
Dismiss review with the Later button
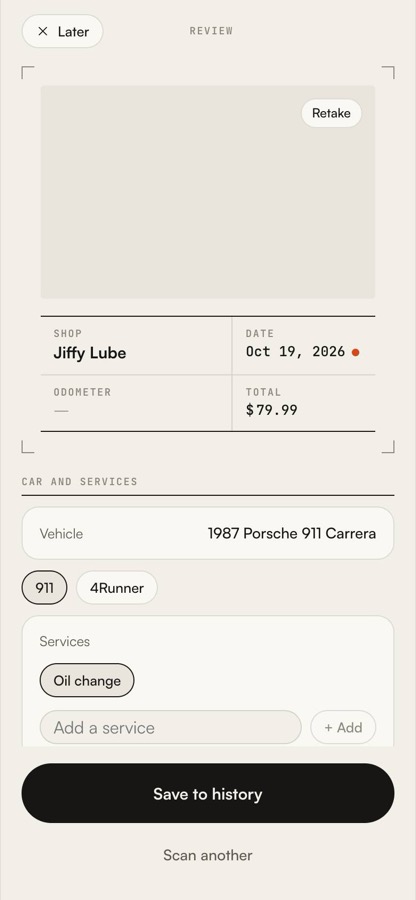(x=63, y=32)
